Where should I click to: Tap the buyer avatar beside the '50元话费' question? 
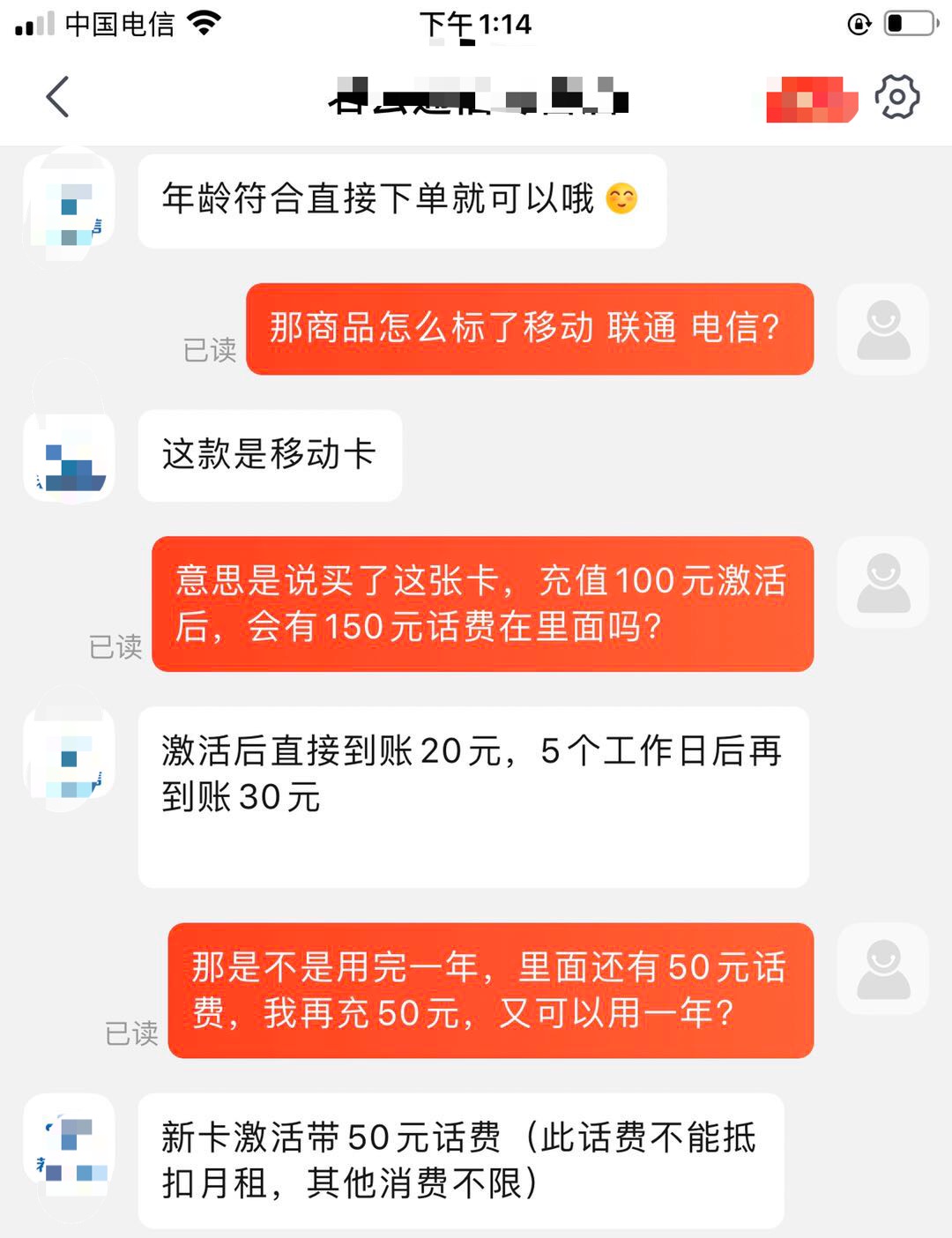point(881,967)
